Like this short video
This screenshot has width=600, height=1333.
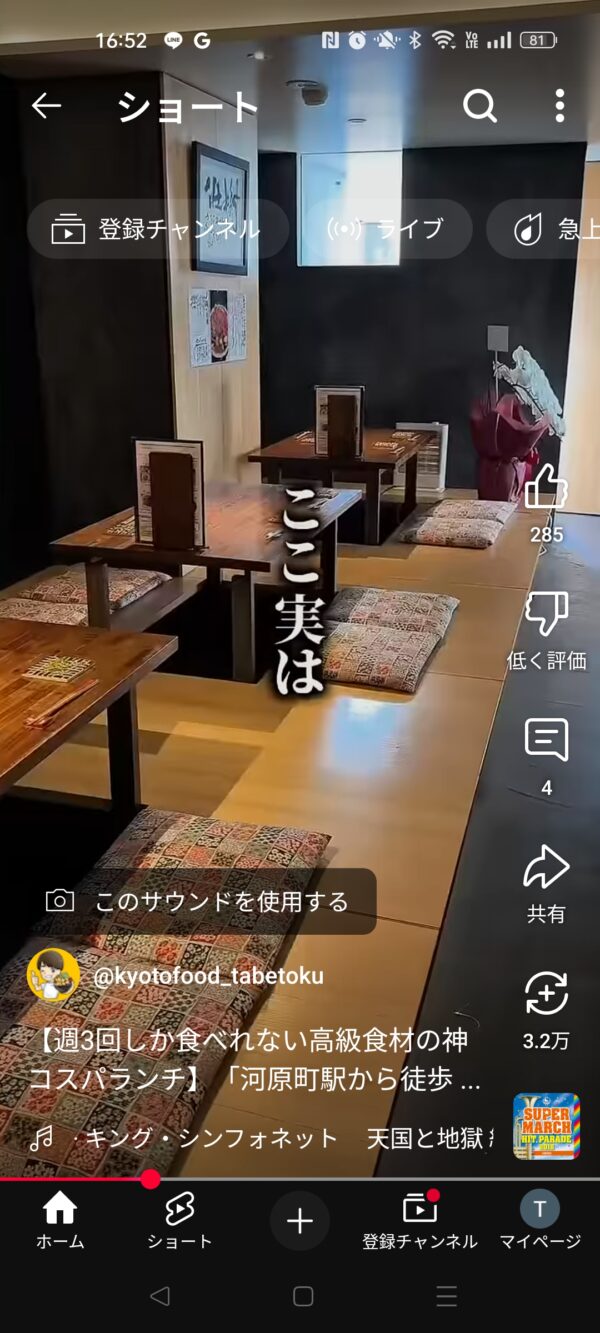coord(546,488)
